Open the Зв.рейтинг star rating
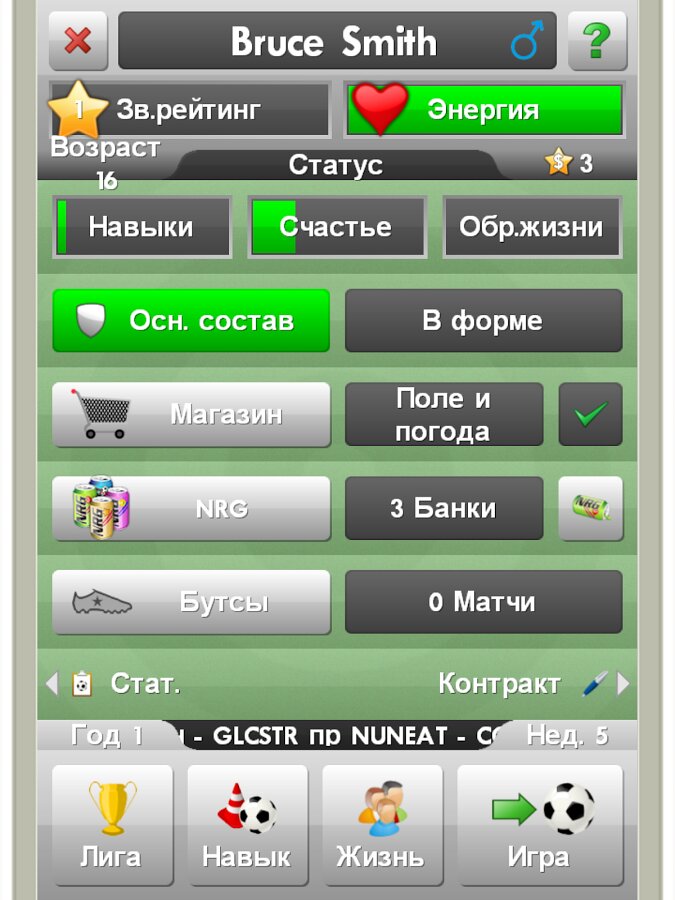This screenshot has width=675, height=900. [190, 109]
